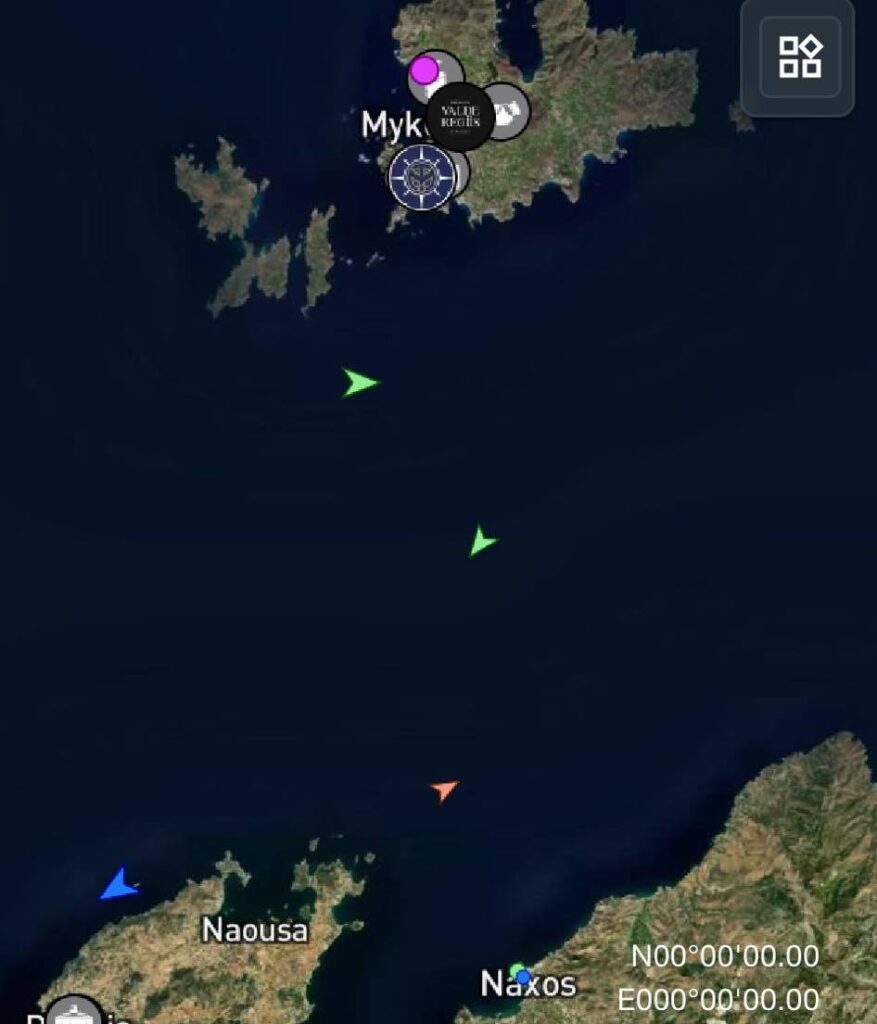The width and height of the screenshot is (877, 1024).
Task: Tap the magenta dot marker on Mykonos
Action: click(425, 70)
